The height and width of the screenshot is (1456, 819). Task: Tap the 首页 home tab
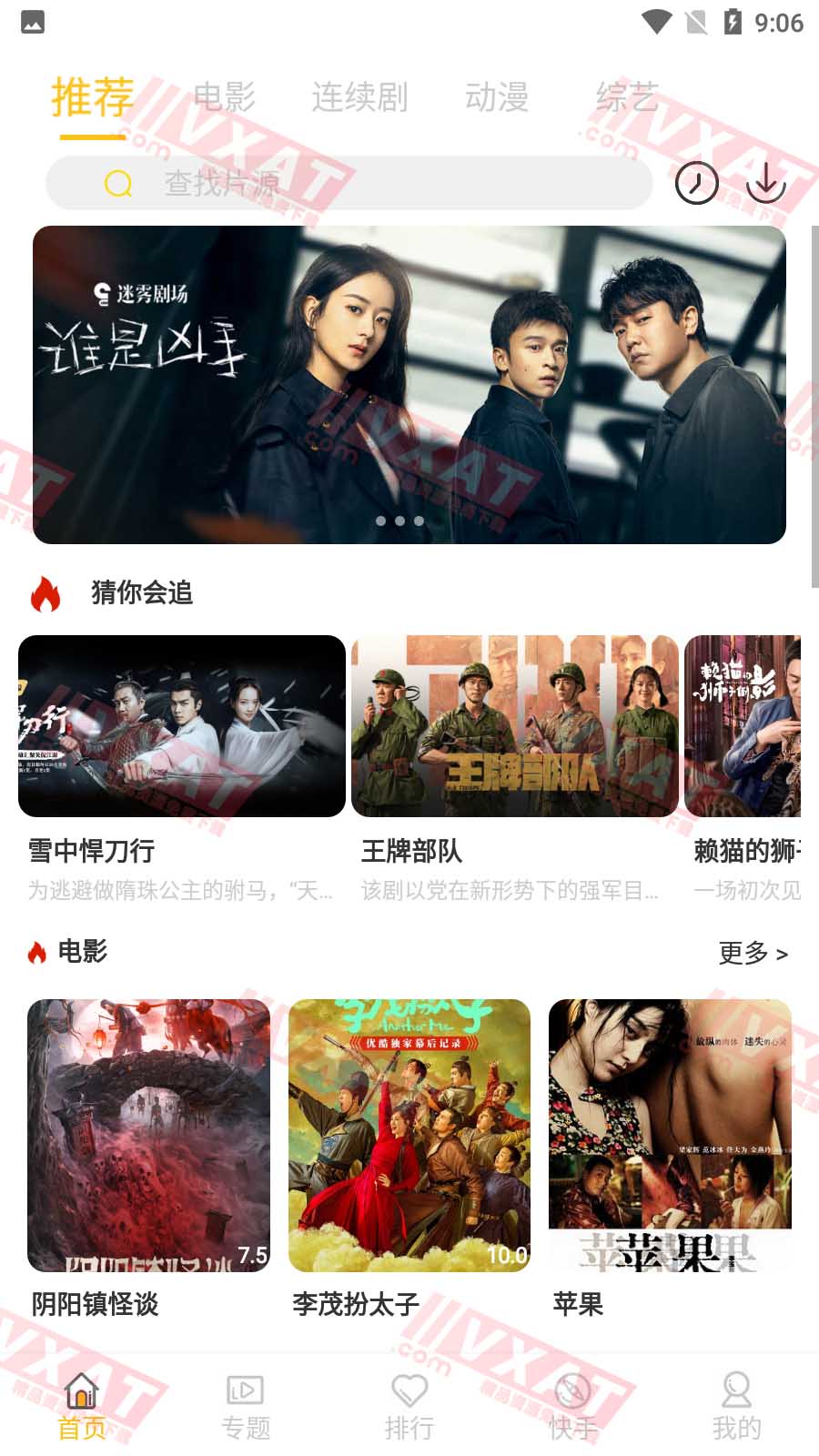pos(82,1406)
